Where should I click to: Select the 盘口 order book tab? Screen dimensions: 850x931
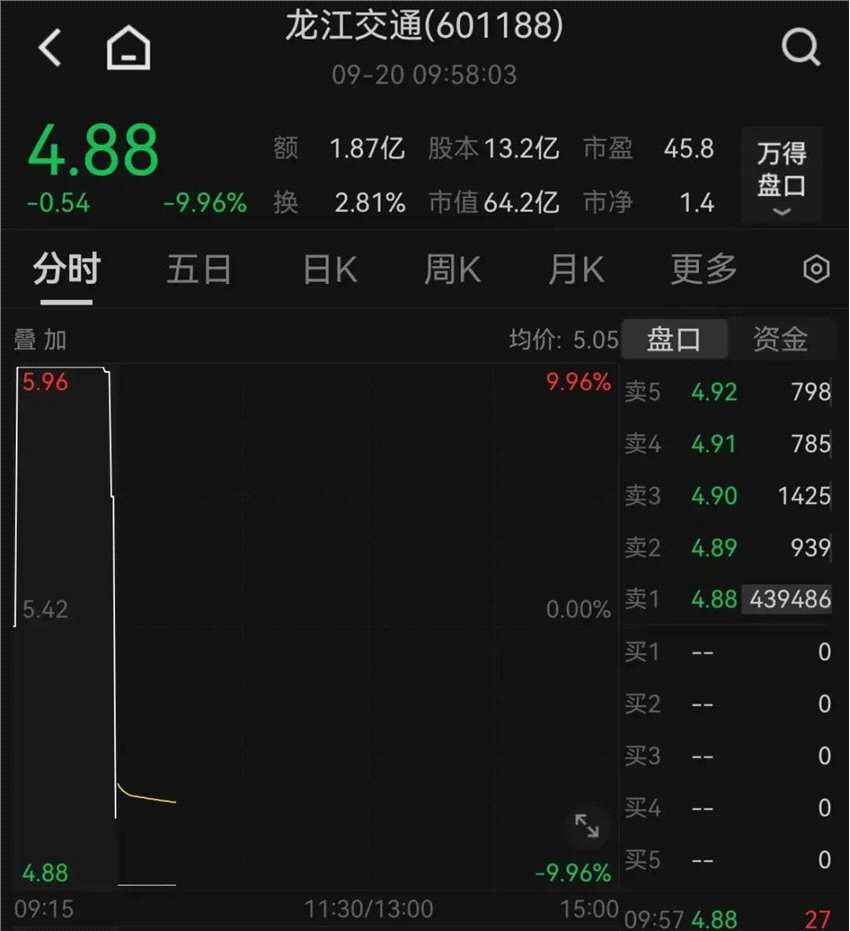click(674, 339)
